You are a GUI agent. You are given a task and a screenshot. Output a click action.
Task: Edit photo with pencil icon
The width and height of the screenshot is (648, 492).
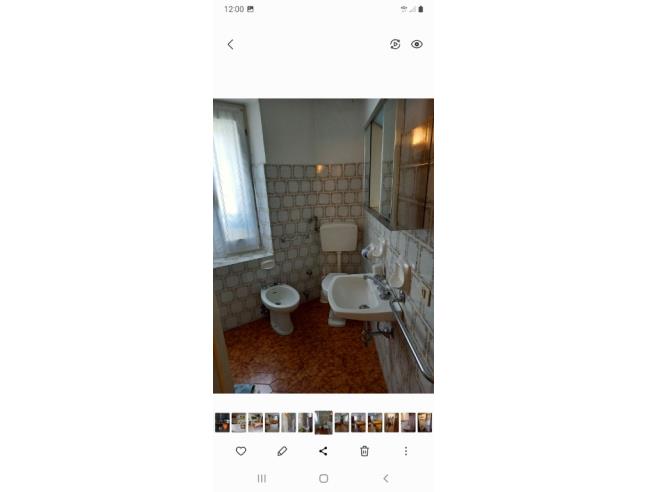[x=282, y=451]
